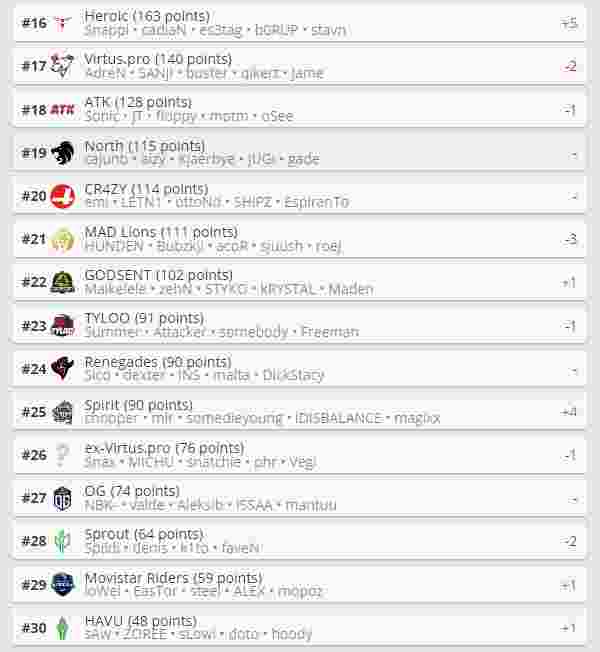Image resolution: width=600 pixels, height=652 pixels.
Task: Open Renegades at rank 24
Action: click(300, 368)
